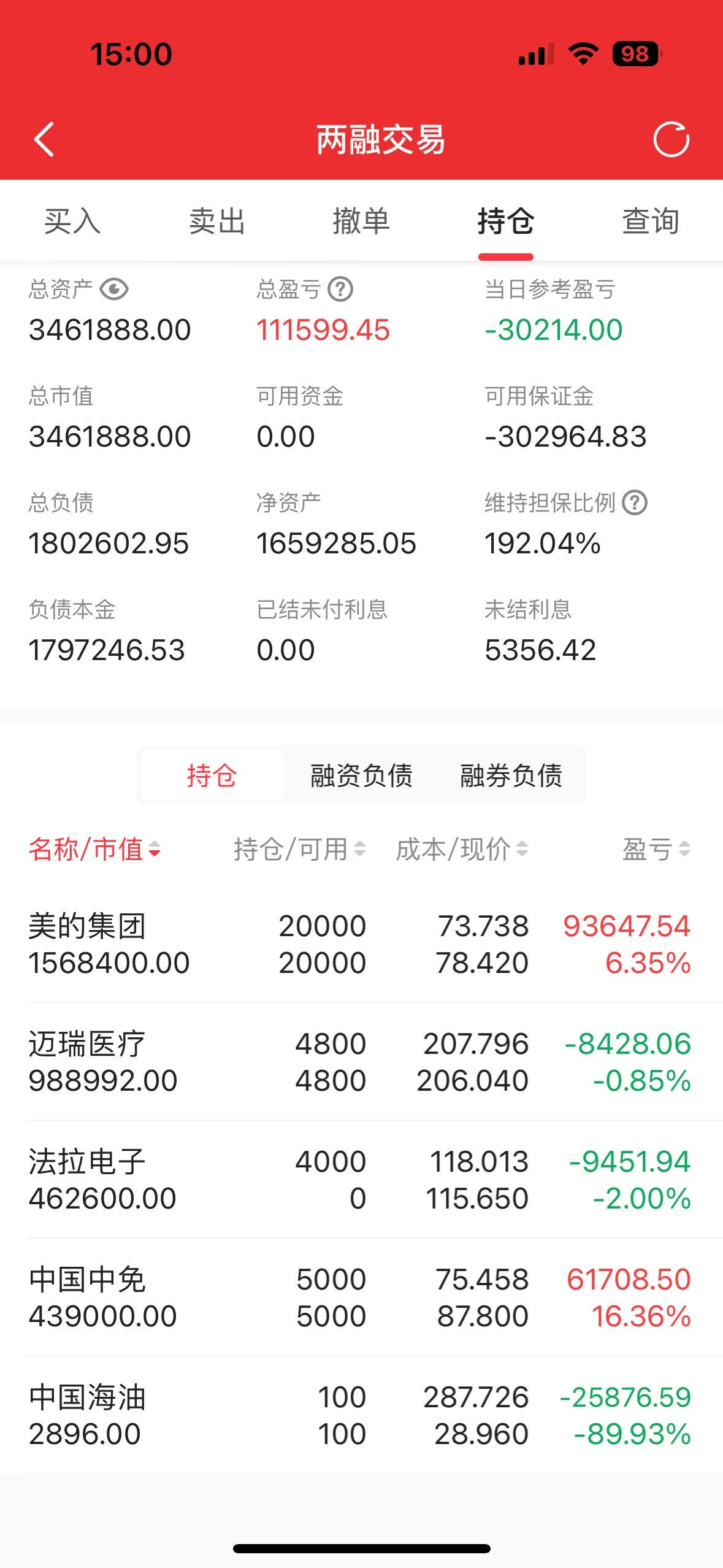
Task: Open the 中国中免 position
Action: pyautogui.click(x=361, y=1297)
